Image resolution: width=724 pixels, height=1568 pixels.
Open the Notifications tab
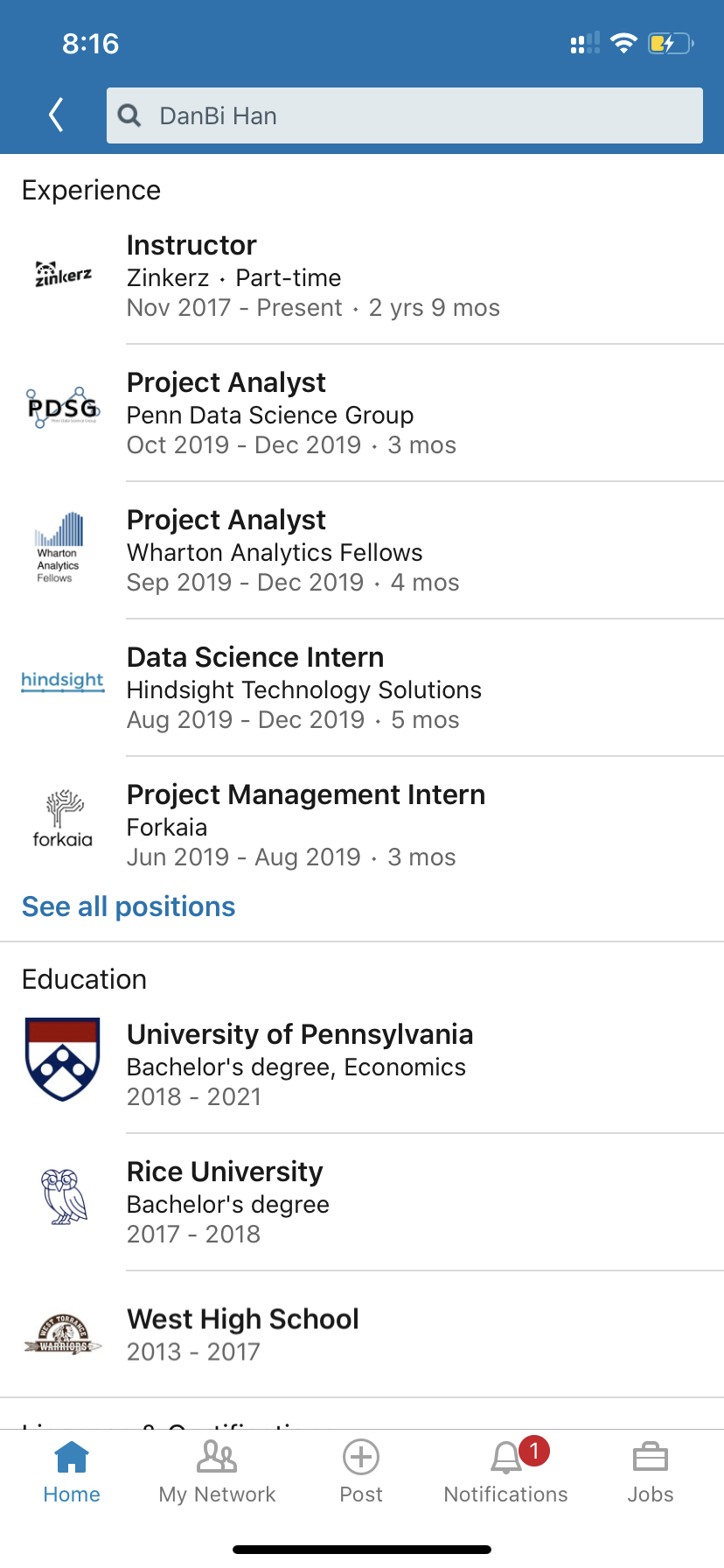505,1472
